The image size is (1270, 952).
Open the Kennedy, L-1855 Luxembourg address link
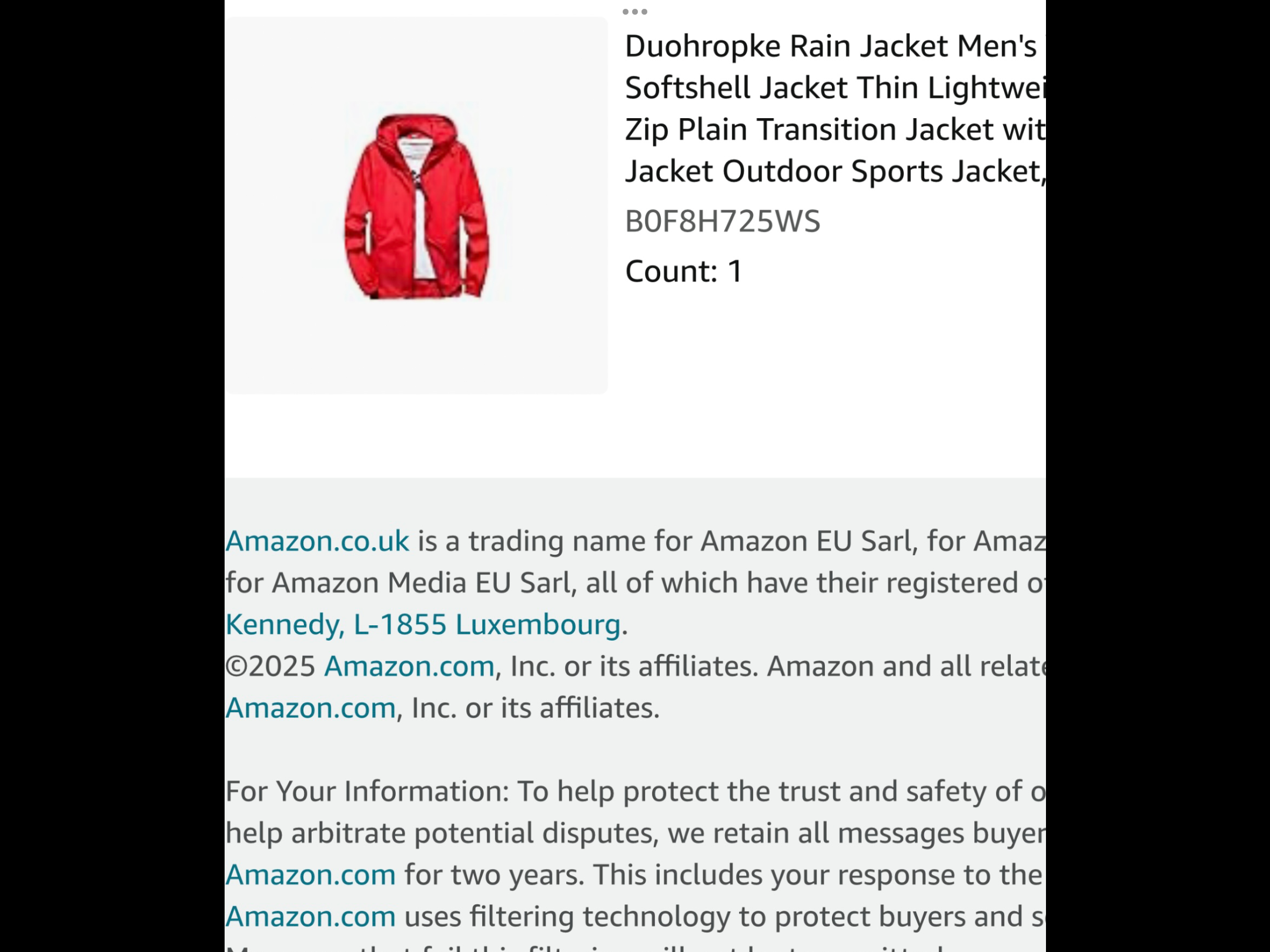tap(423, 625)
